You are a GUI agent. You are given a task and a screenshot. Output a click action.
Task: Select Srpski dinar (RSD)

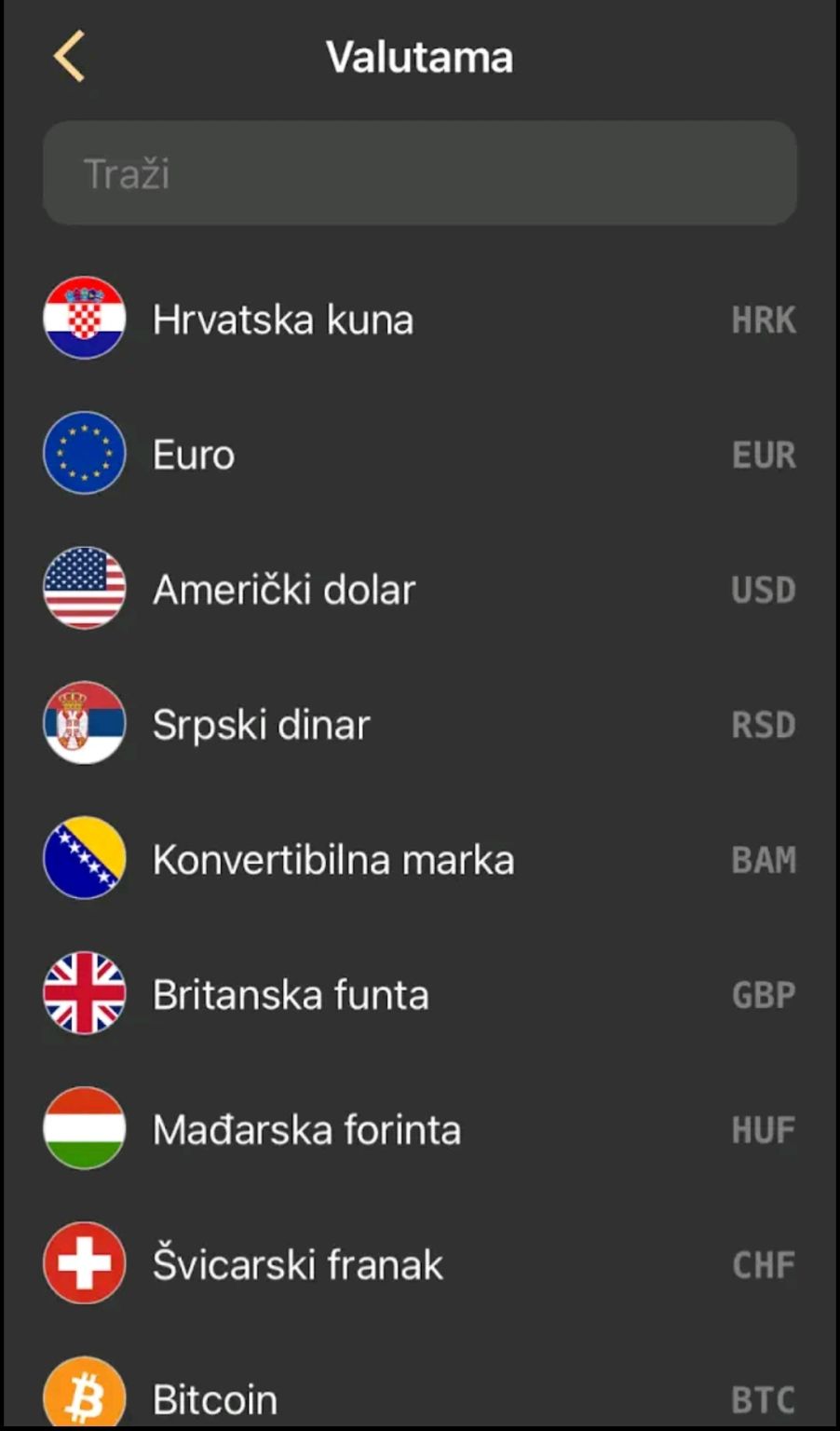[x=420, y=724]
